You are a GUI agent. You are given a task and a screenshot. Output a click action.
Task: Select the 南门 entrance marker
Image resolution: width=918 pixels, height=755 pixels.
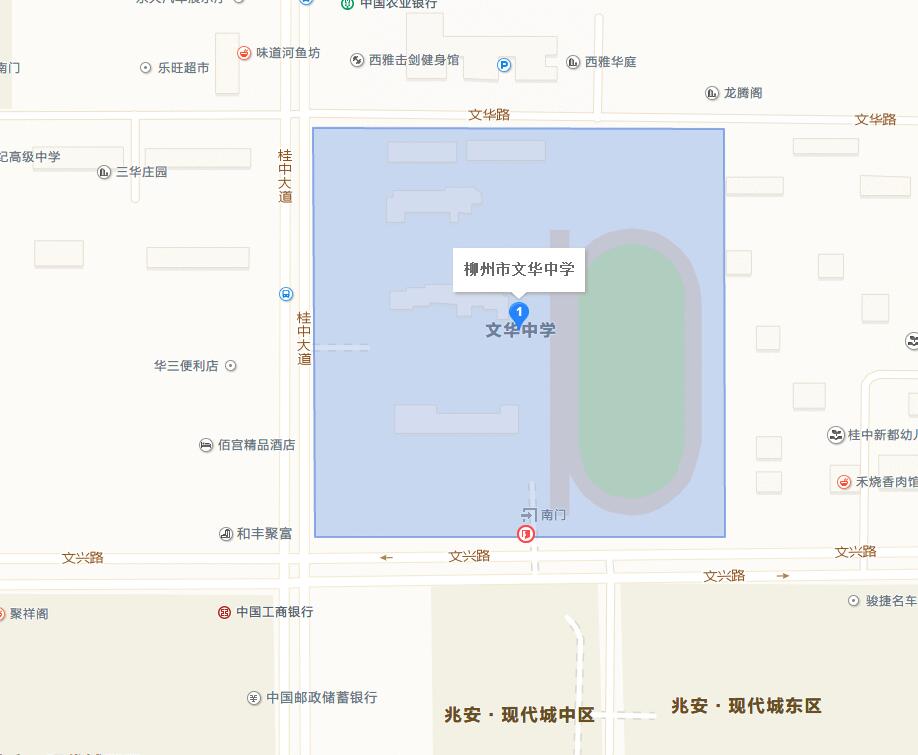[529, 515]
